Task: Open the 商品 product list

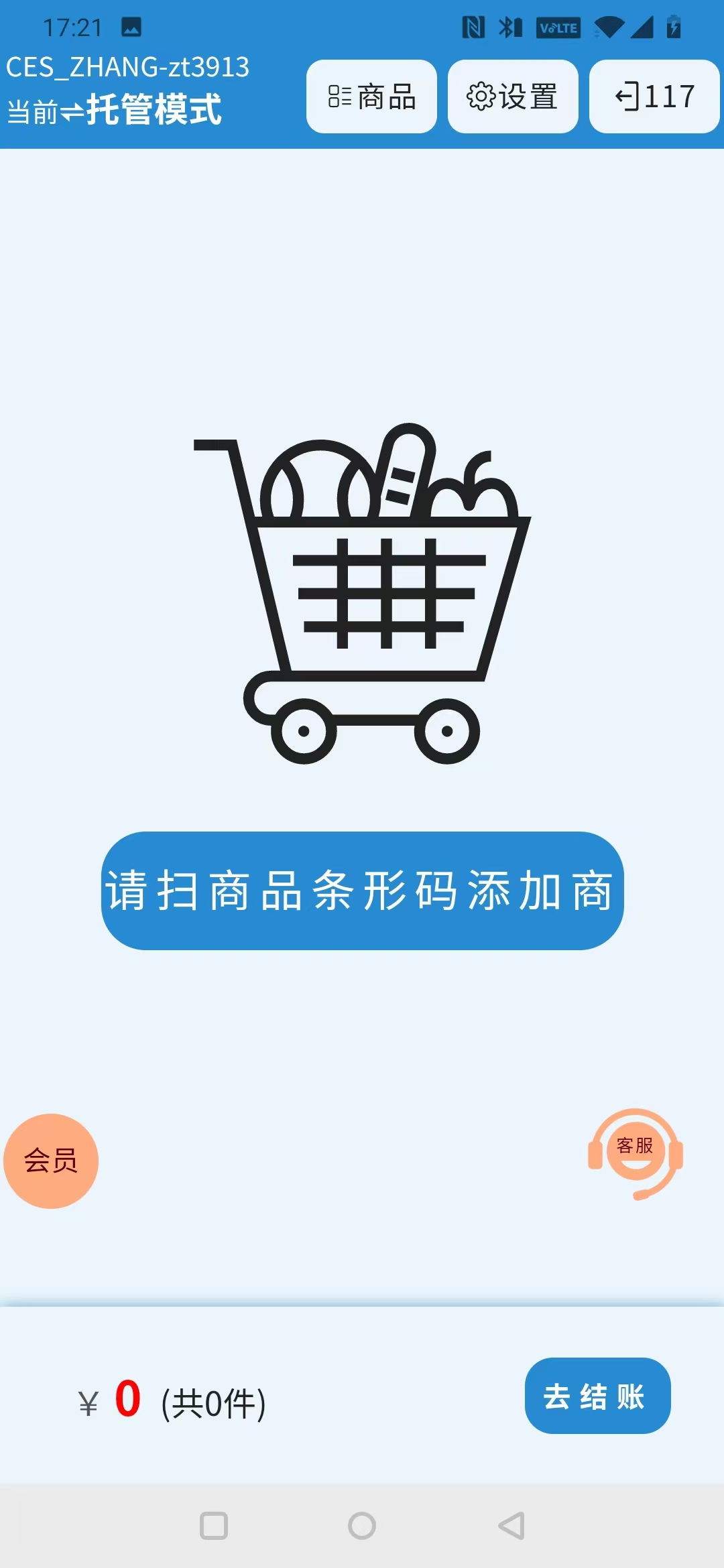Action: 371,96
